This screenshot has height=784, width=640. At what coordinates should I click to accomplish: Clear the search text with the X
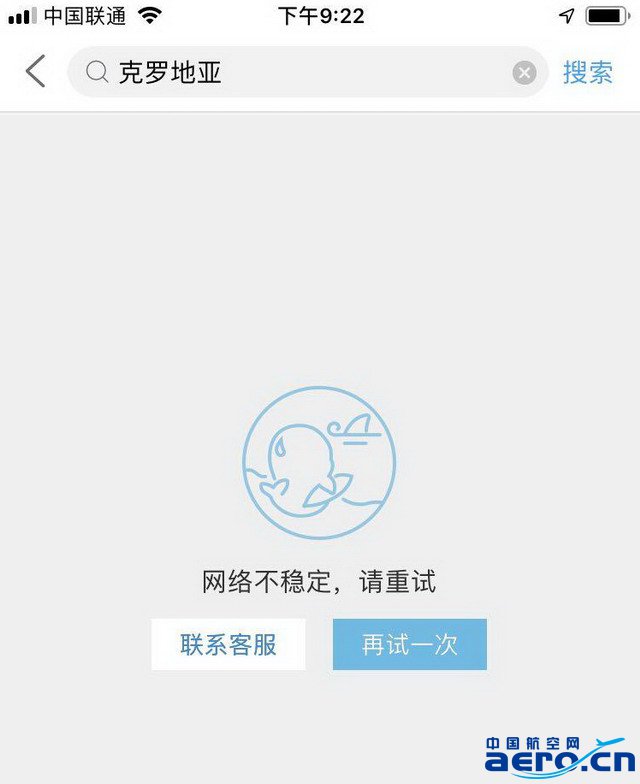(524, 73)
